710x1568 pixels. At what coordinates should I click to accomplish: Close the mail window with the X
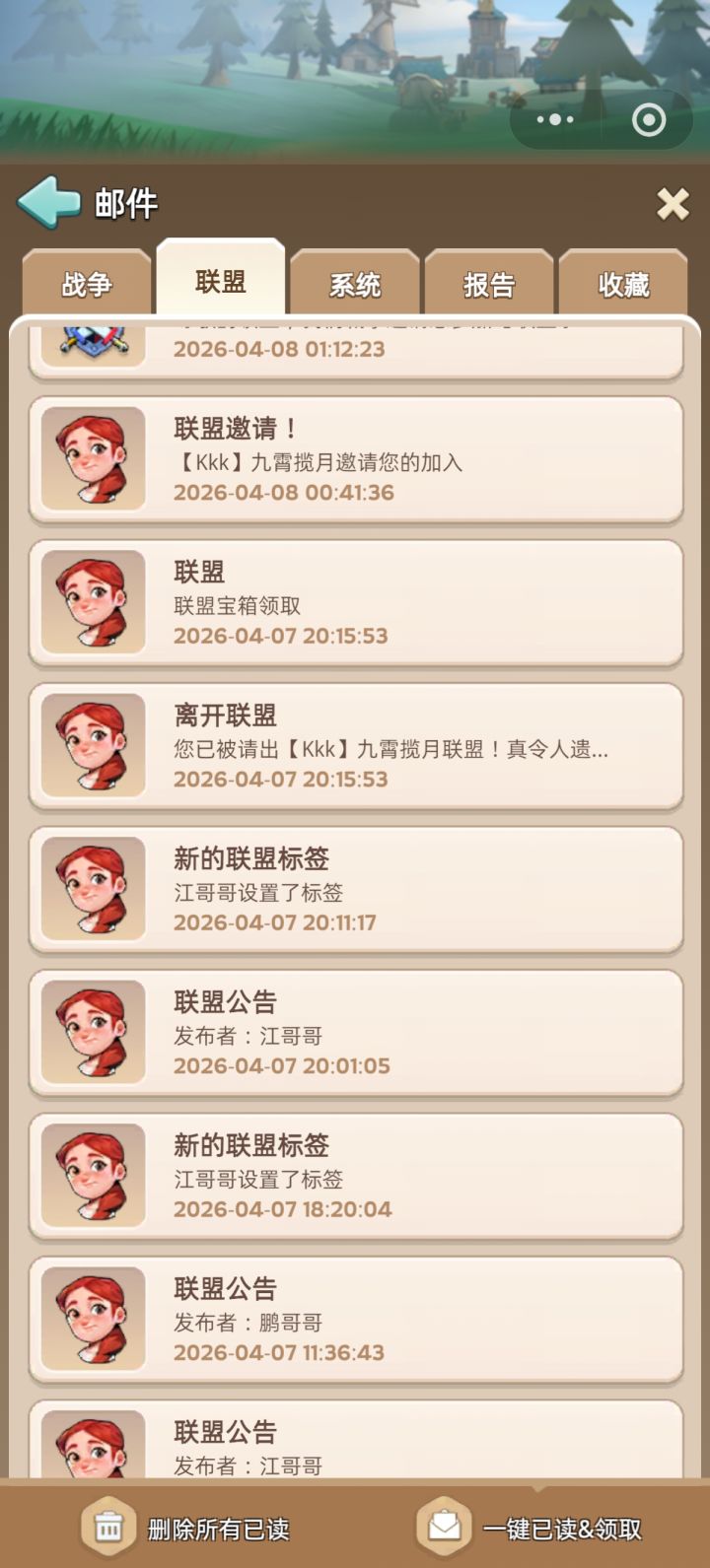pos(673,204)
